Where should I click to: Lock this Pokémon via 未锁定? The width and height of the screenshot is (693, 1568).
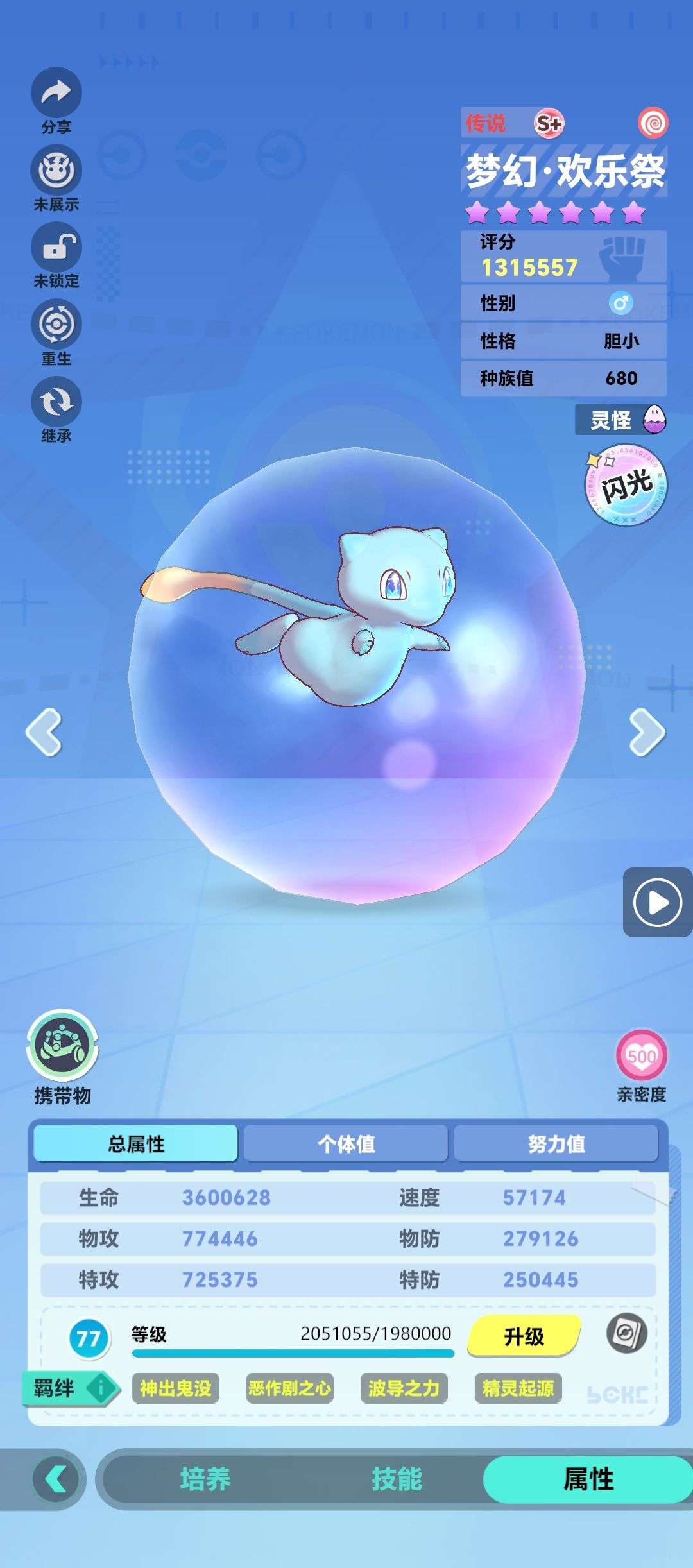[56, 247]
